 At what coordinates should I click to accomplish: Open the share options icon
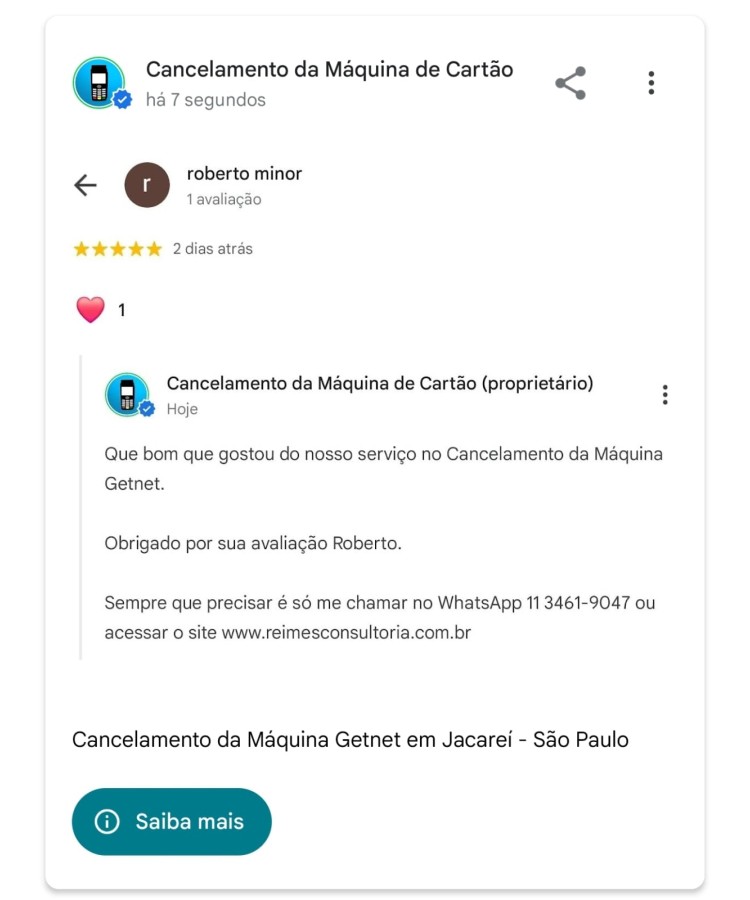[x=571, y=83]
